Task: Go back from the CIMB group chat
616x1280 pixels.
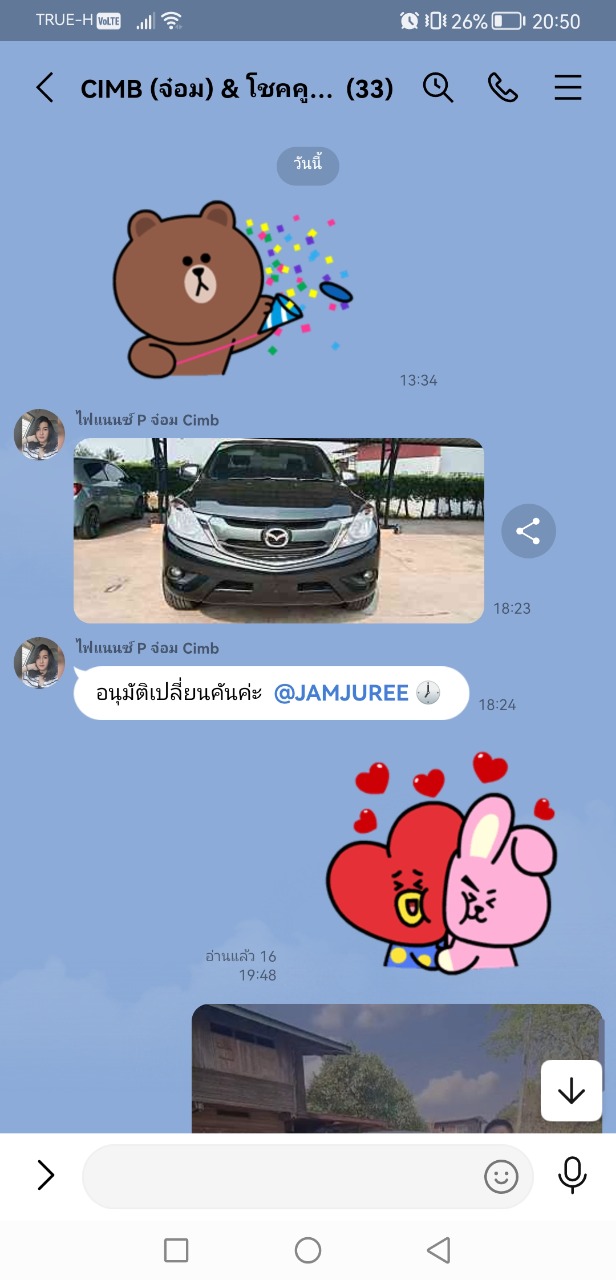Action: 45,88
